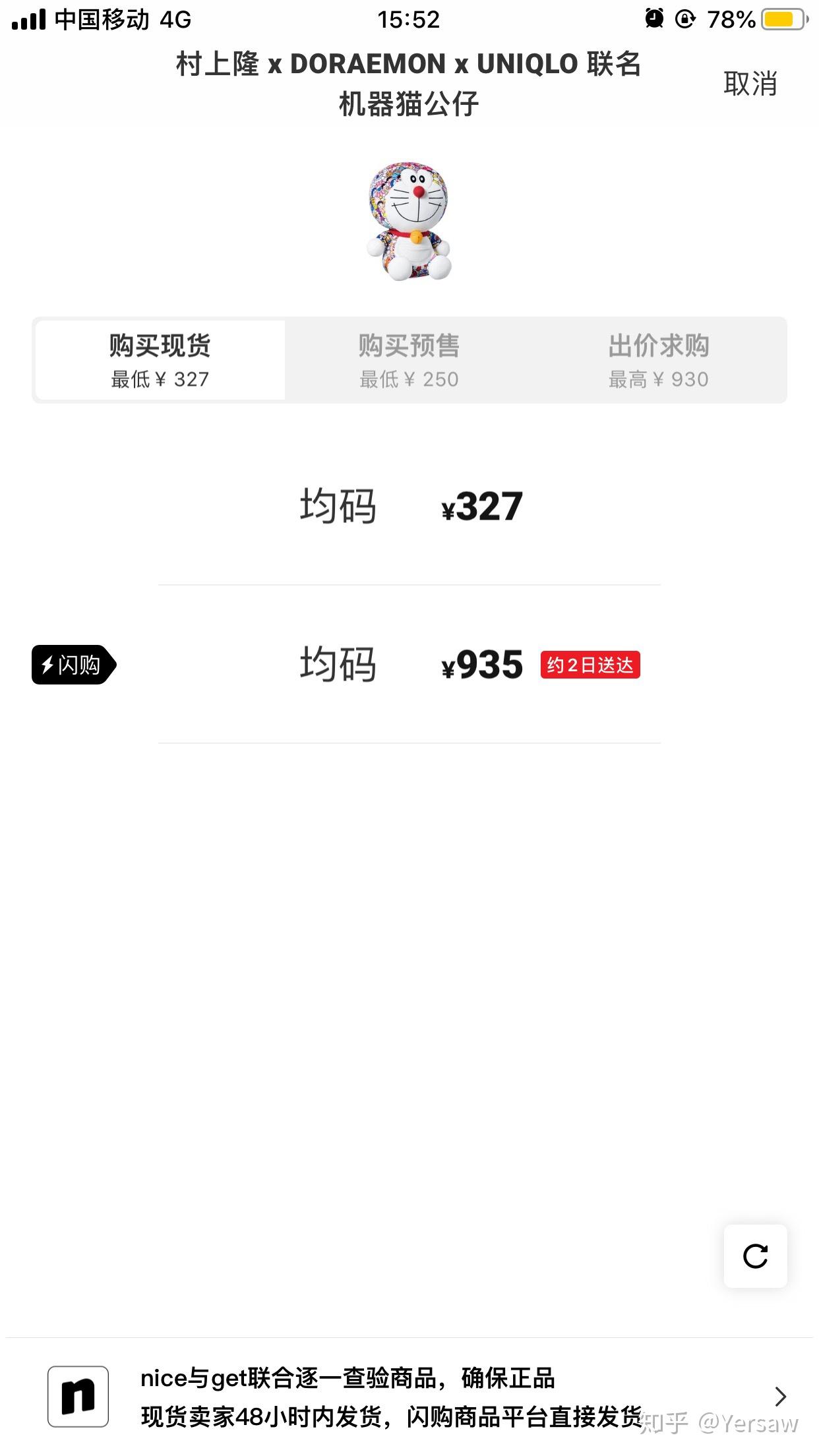Screen dimensions: 819x1456
Task: Switch to the 购买预售 tab
Action: coord(409,360)
